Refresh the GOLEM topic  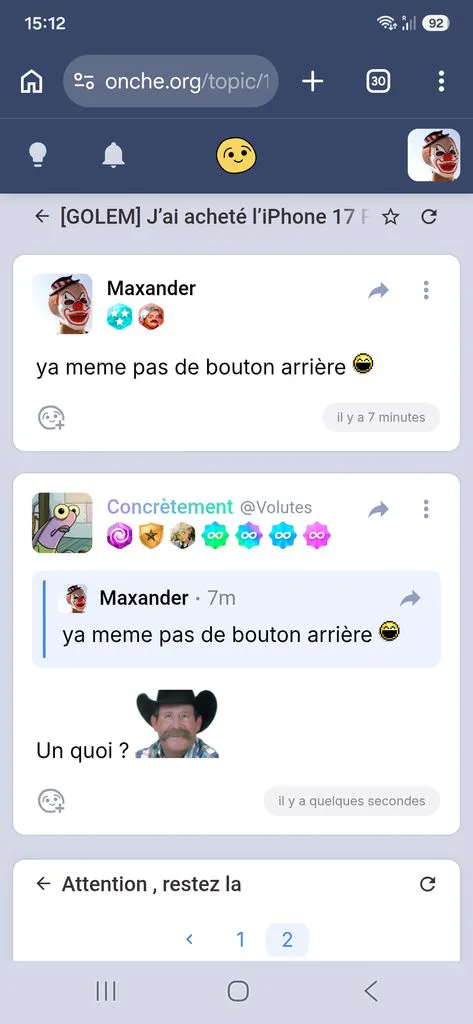[x=429, y=217]
